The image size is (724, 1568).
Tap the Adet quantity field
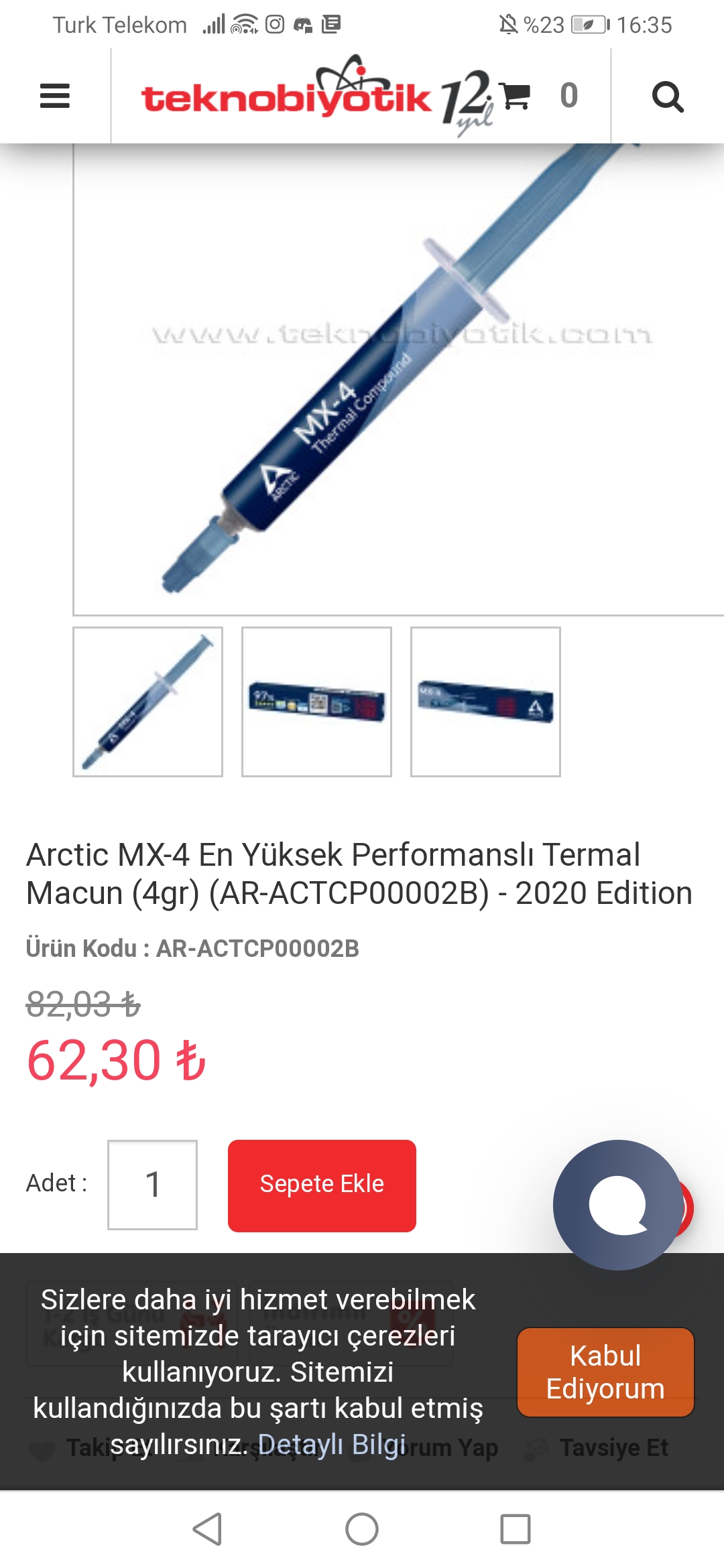coord(152,1185)
